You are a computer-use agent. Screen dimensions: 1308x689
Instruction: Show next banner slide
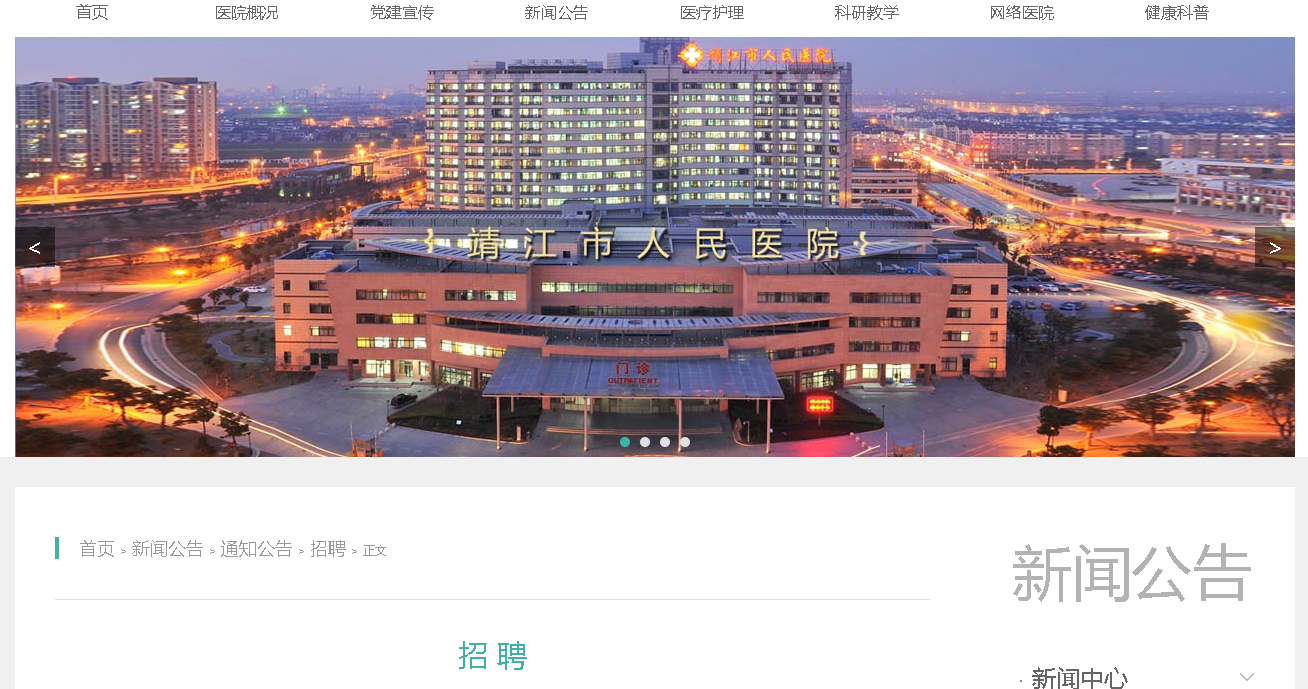[1274, 247]
